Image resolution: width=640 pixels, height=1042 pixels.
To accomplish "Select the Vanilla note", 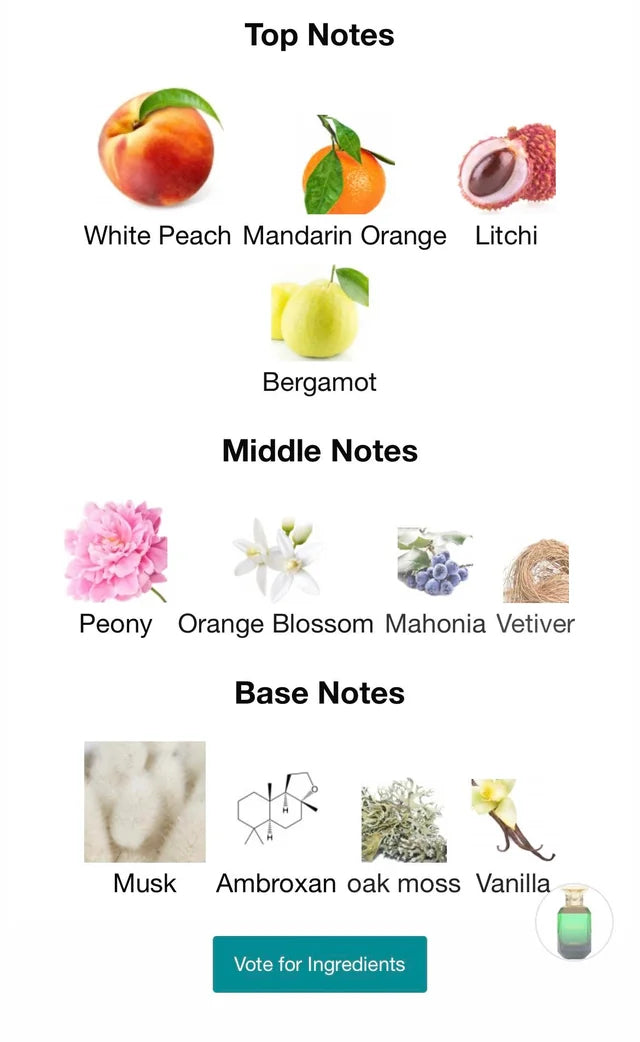I will pos(512,820).
